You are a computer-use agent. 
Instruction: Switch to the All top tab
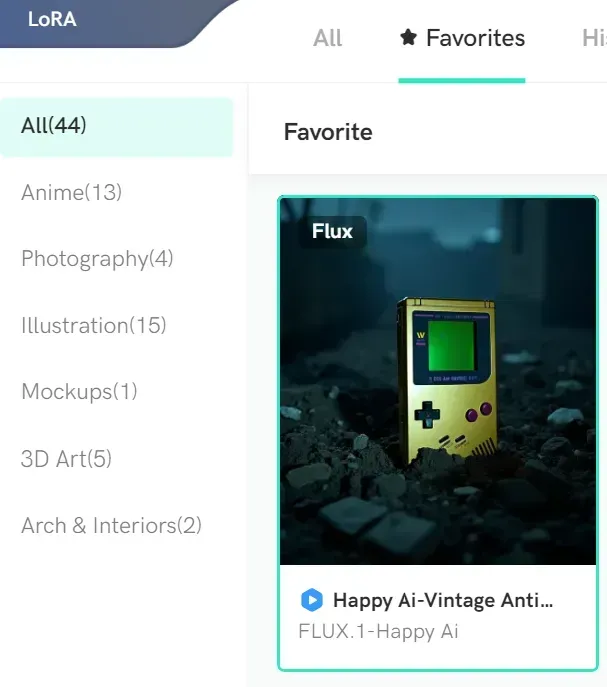(x=327, y=39)
